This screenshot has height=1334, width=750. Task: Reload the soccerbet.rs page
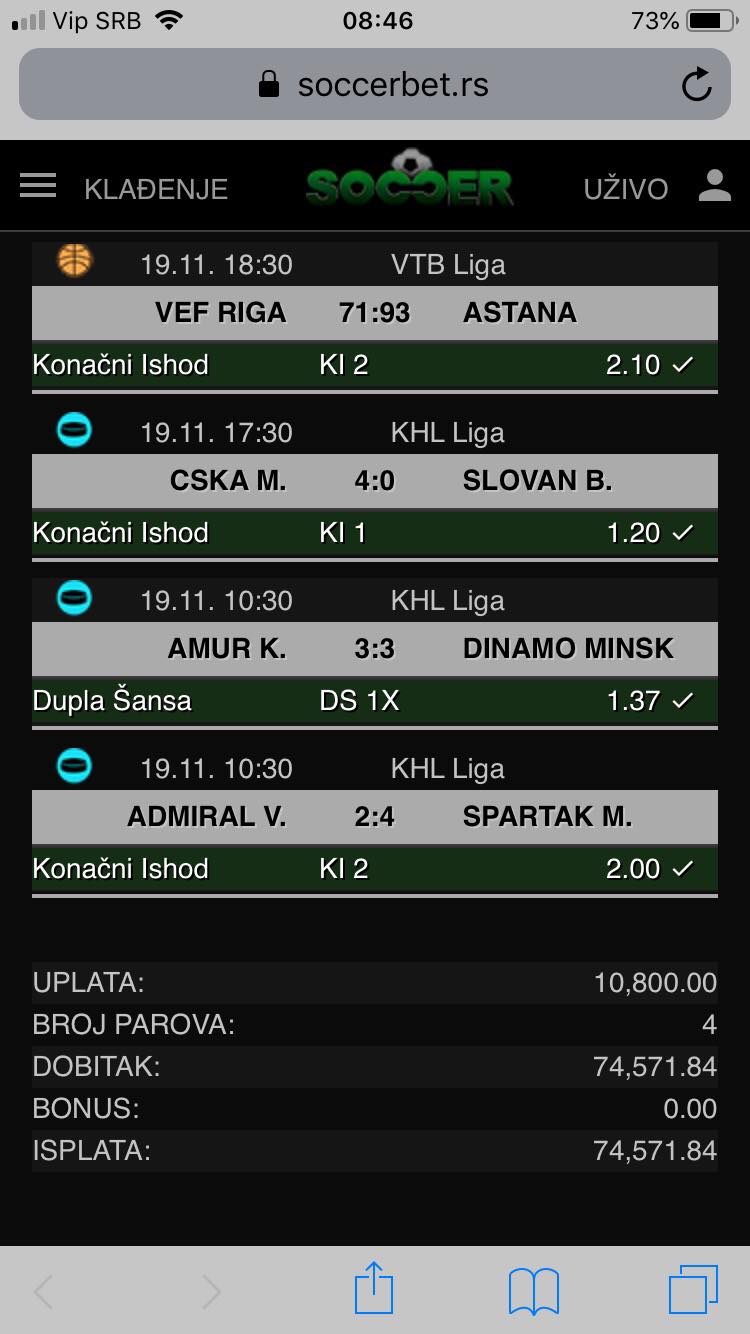point(697,85)
